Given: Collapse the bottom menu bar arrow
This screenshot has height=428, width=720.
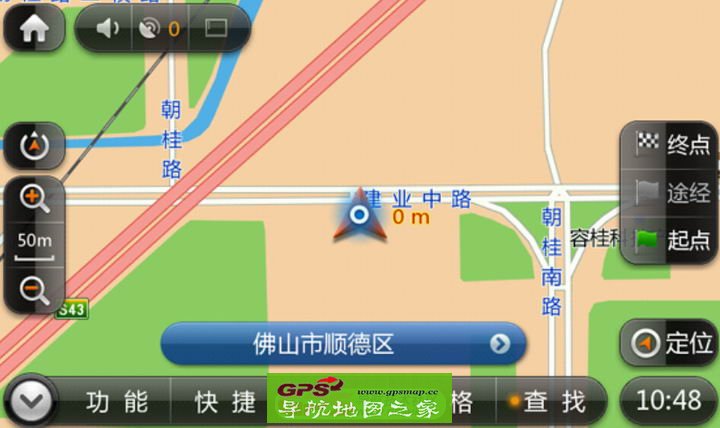Looking at the screenshot, I should click(33, 402).
